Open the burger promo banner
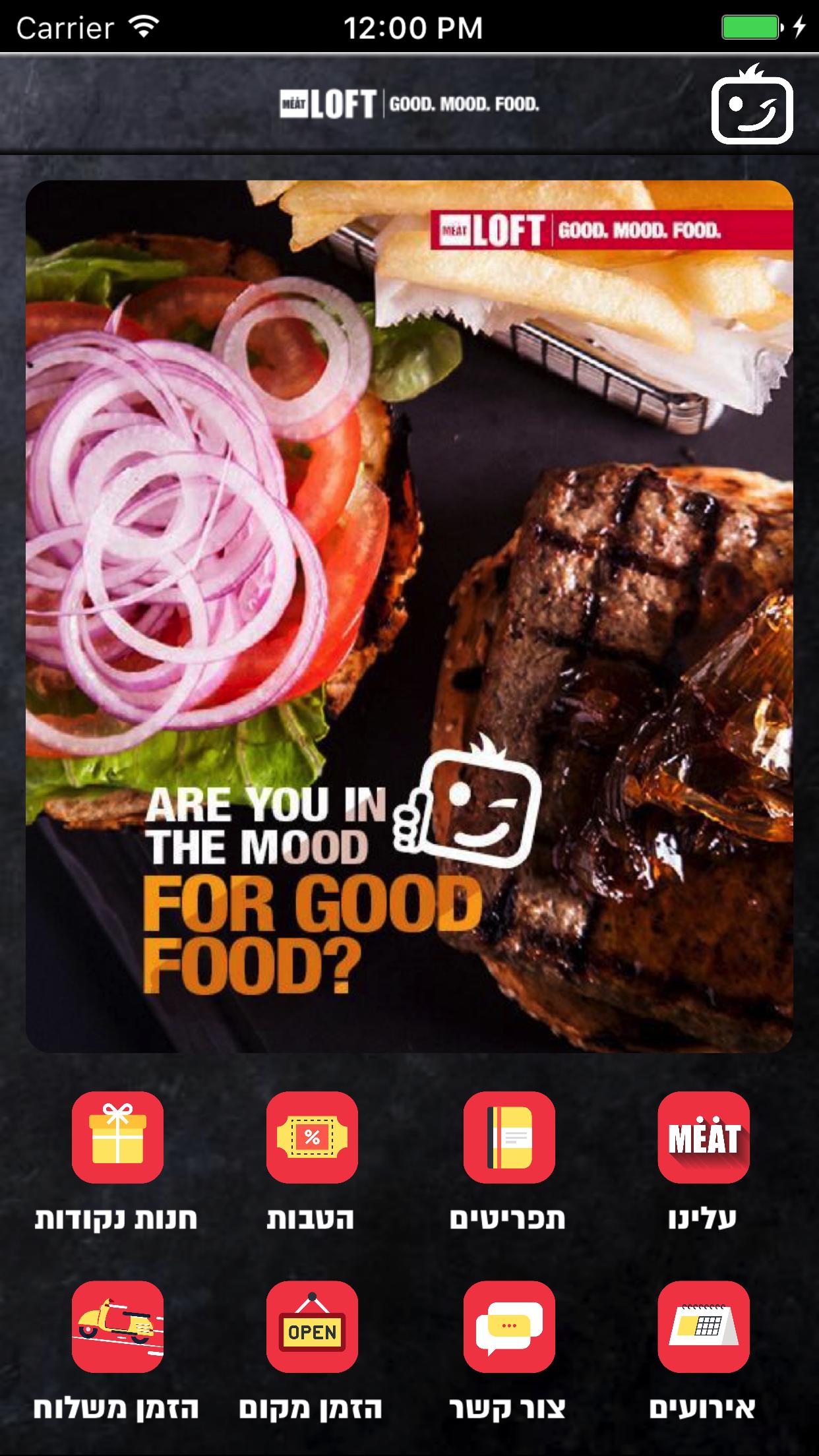 [x=409, y=616]
